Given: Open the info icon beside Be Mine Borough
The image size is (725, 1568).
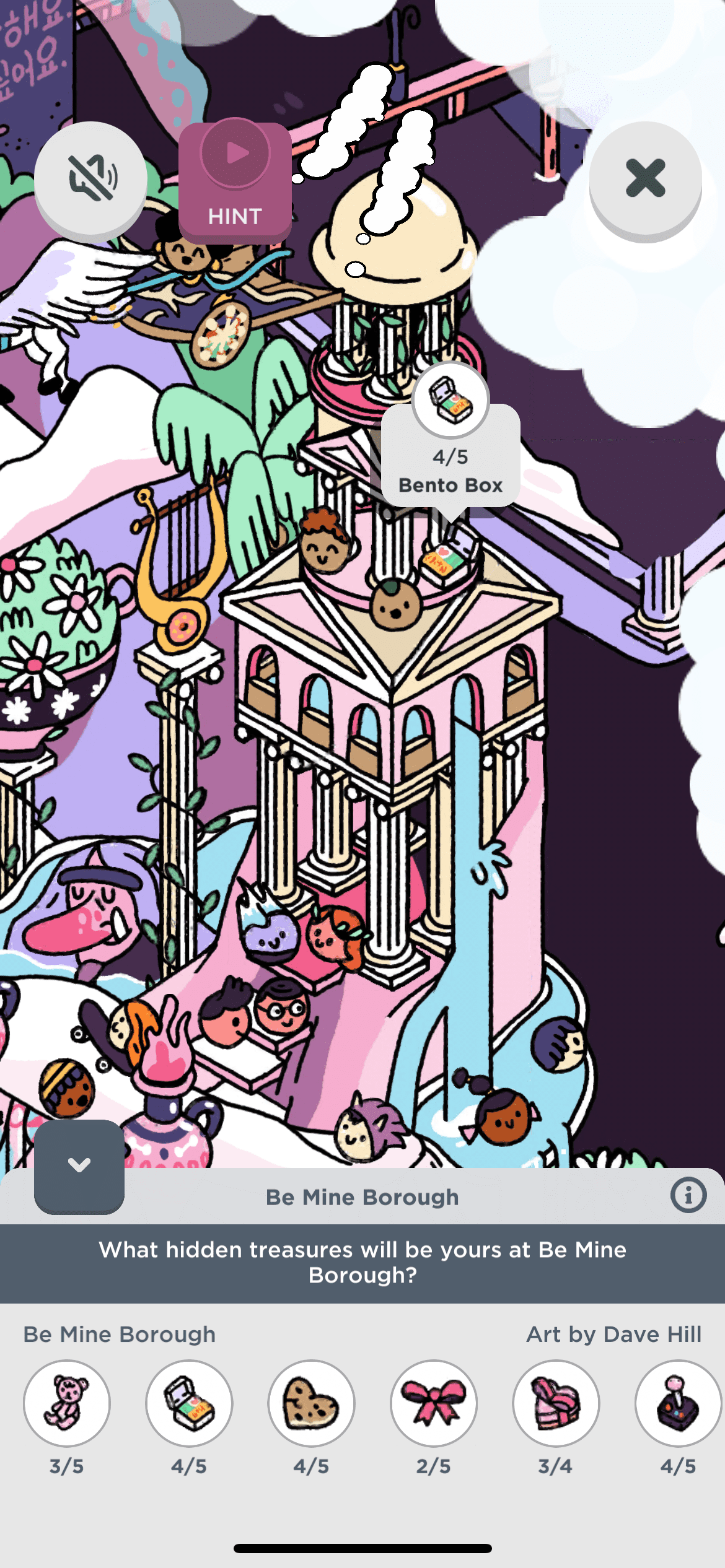Looking at the screenshot, I should [x=688, y=1195].
